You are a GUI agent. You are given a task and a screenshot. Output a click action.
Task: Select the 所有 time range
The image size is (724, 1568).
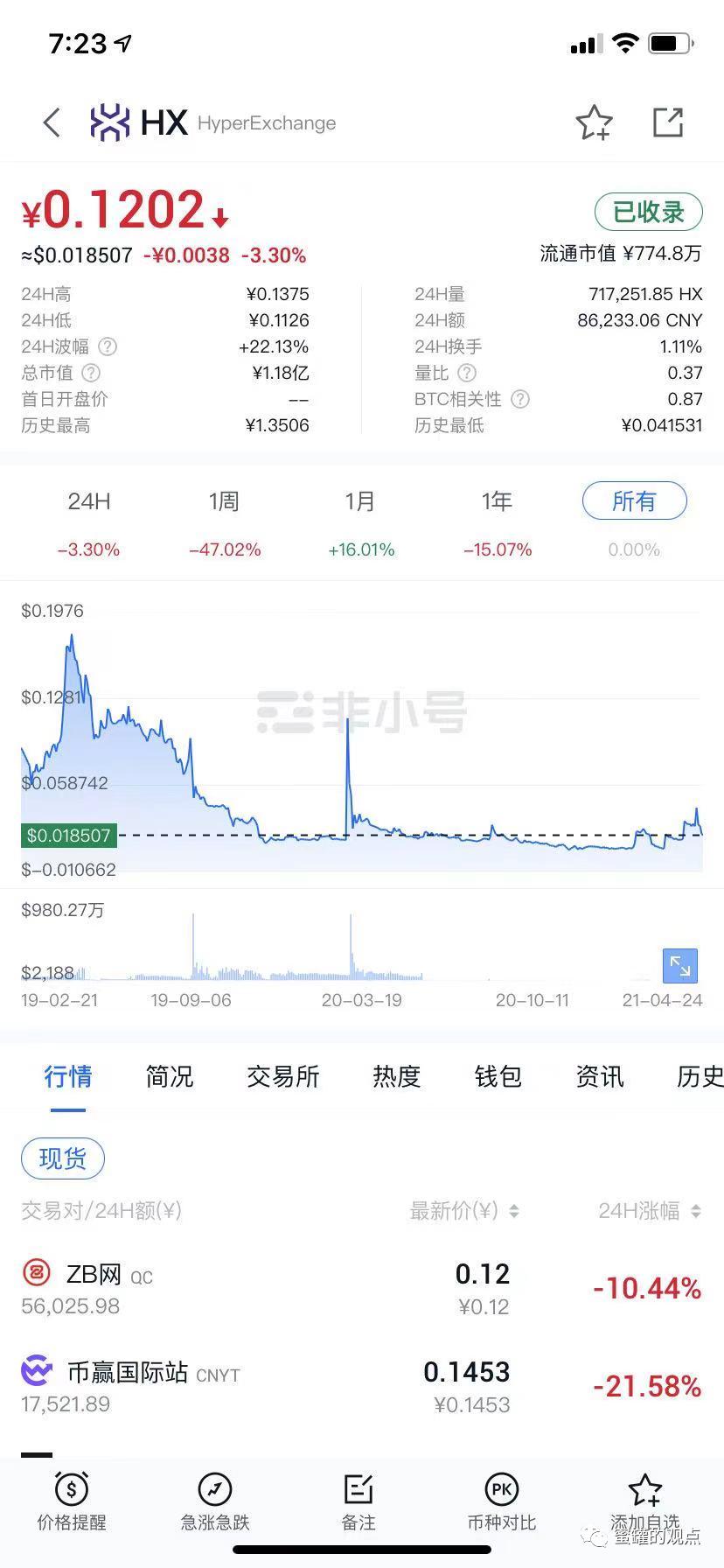coord(633,500)
